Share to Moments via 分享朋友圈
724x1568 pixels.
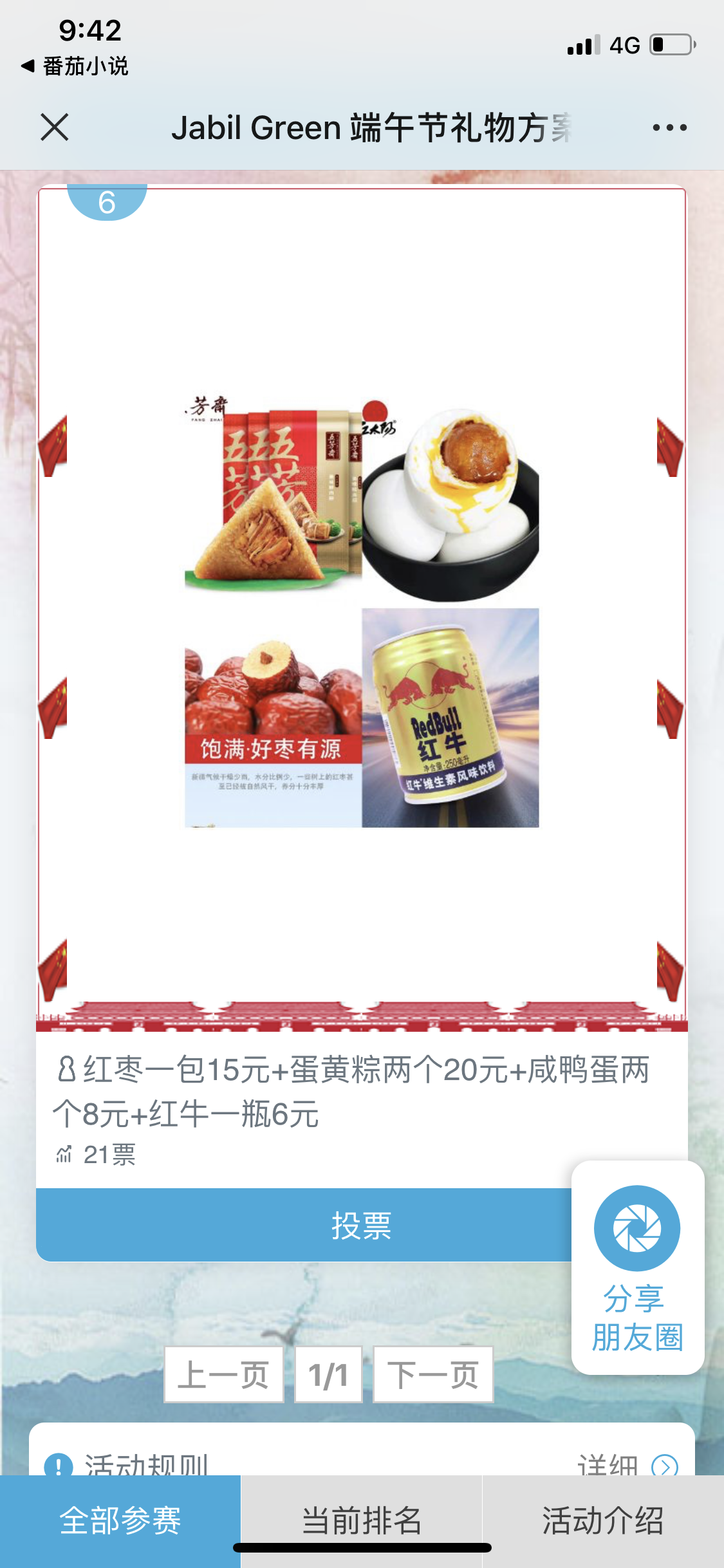tap(637, 1267)
